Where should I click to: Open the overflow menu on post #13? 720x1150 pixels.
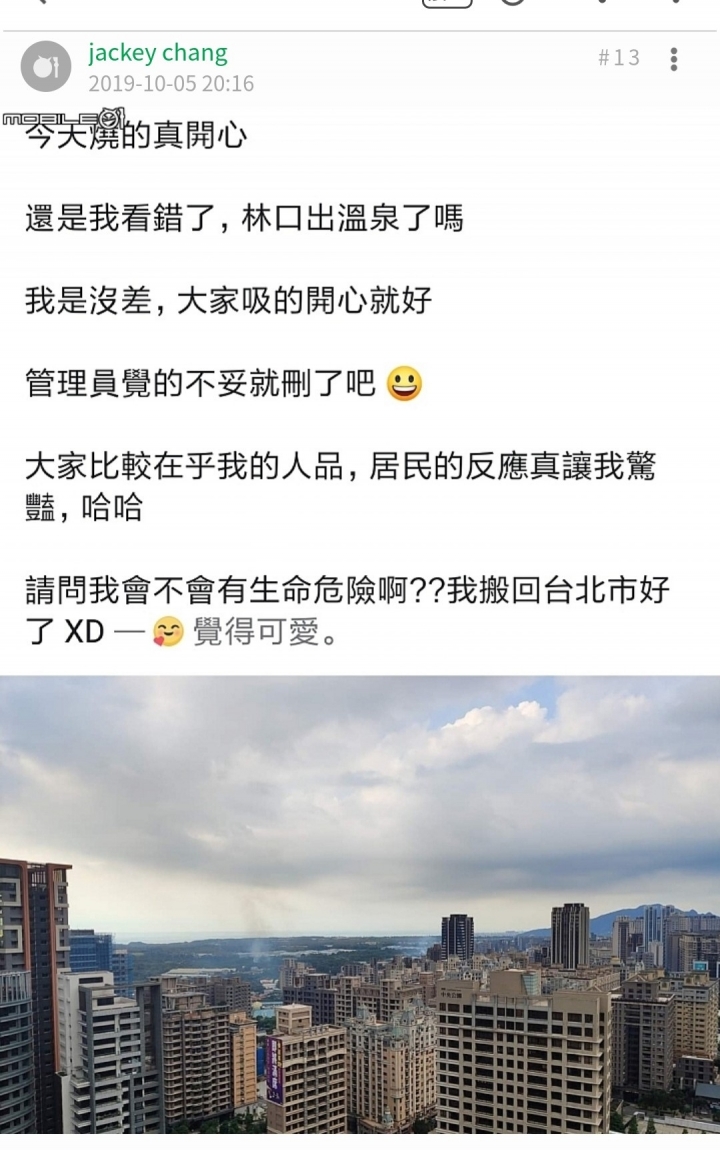(675, 59)
